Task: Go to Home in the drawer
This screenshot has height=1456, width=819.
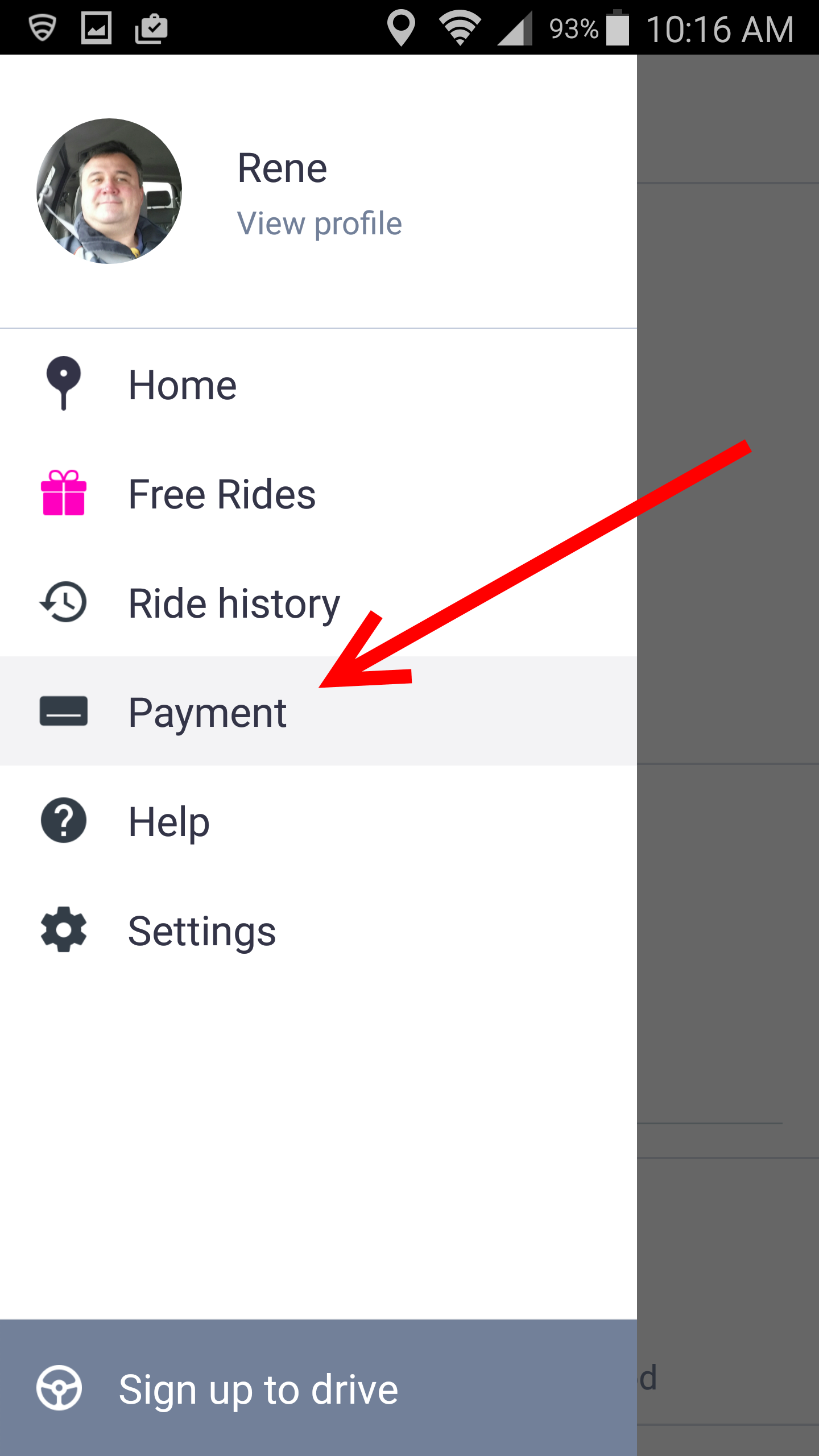Action: click(x=182, y=385)
